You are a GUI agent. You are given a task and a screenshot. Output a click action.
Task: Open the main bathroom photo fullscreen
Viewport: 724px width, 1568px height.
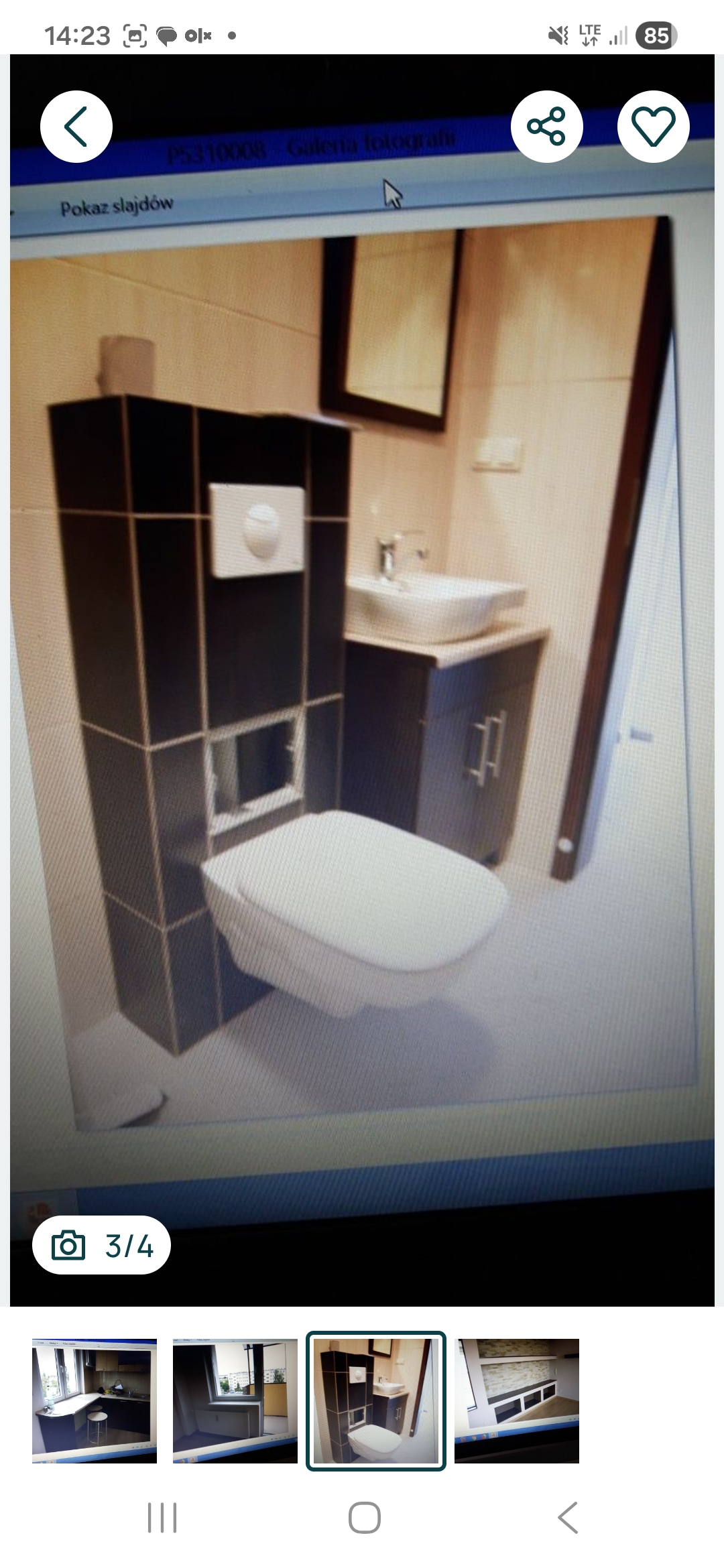[362, 670]
